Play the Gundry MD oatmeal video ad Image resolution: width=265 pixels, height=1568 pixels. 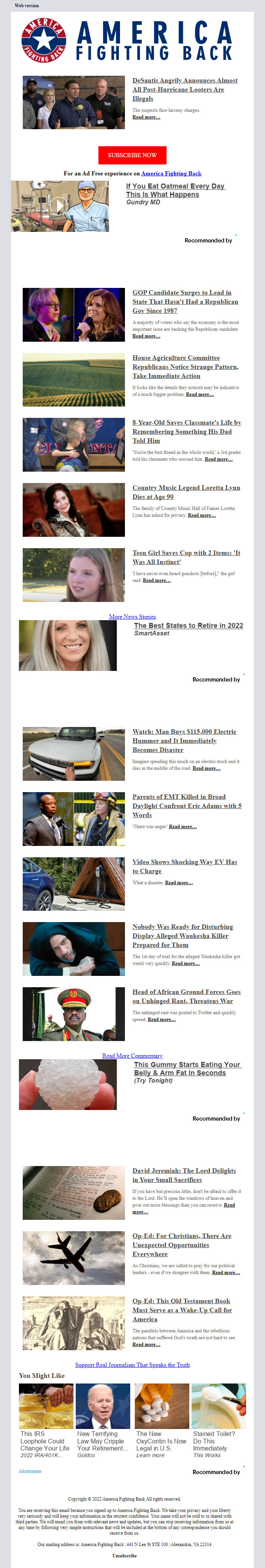(x=58, y=206)
